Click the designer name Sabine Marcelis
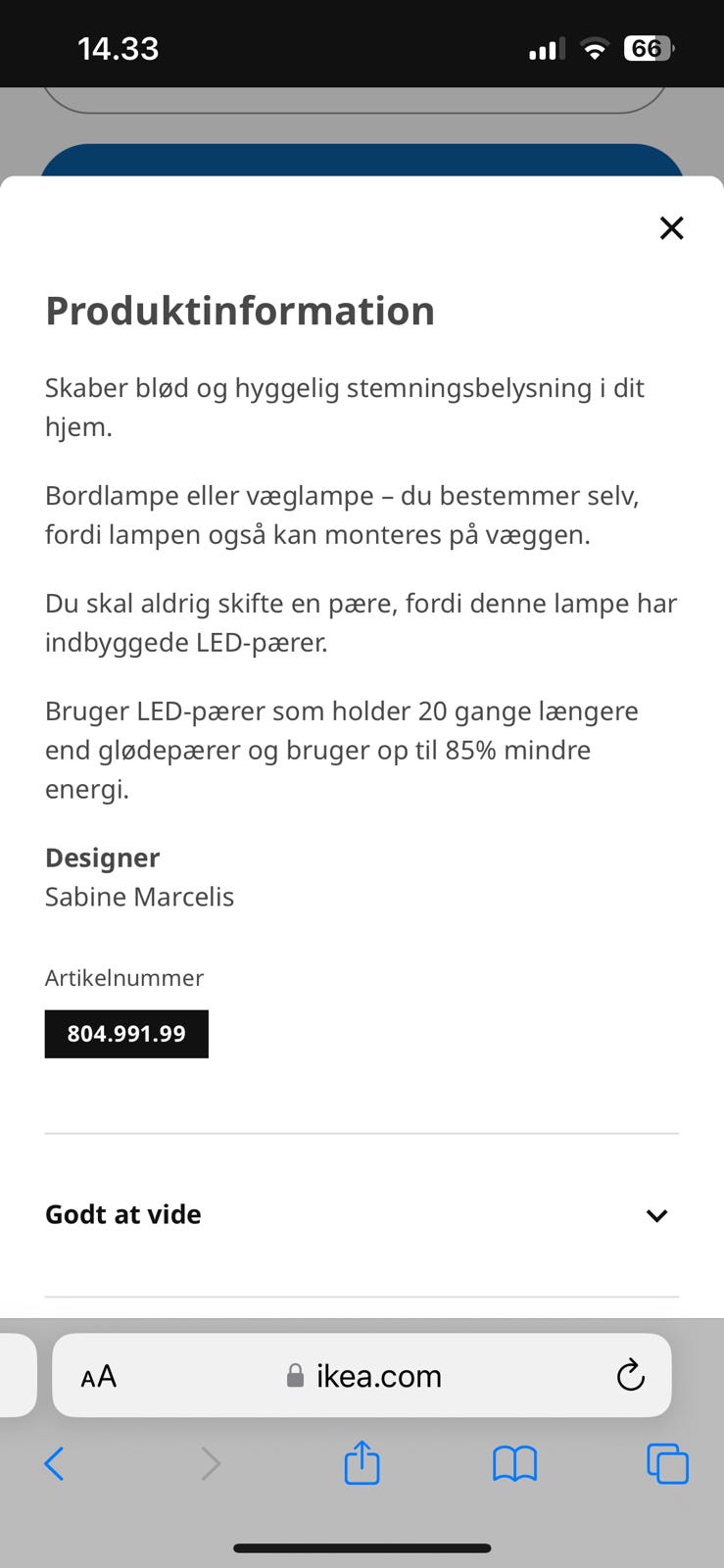 tap(139, 896)
